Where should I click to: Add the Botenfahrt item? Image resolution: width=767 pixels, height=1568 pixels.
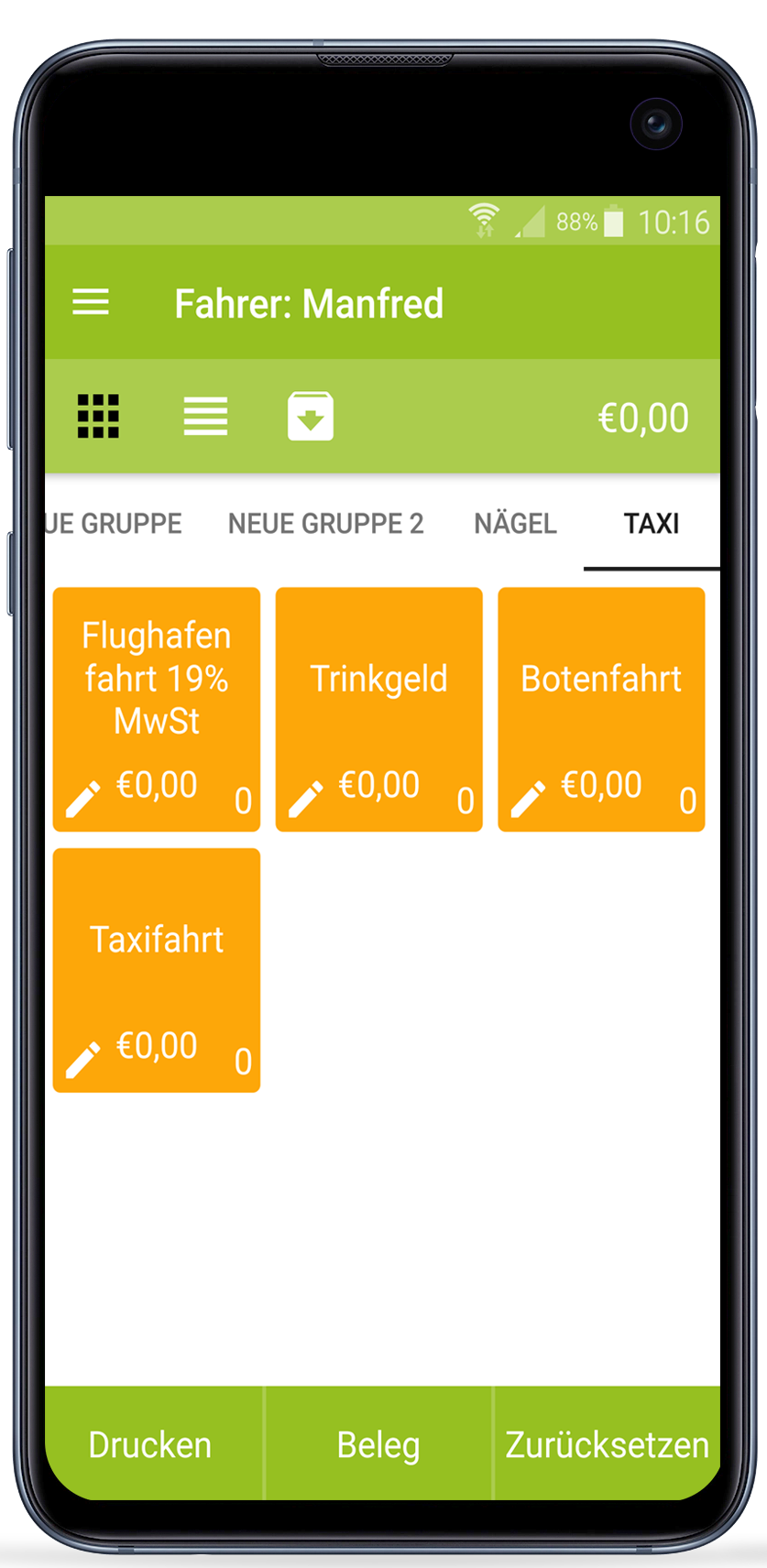601,709
